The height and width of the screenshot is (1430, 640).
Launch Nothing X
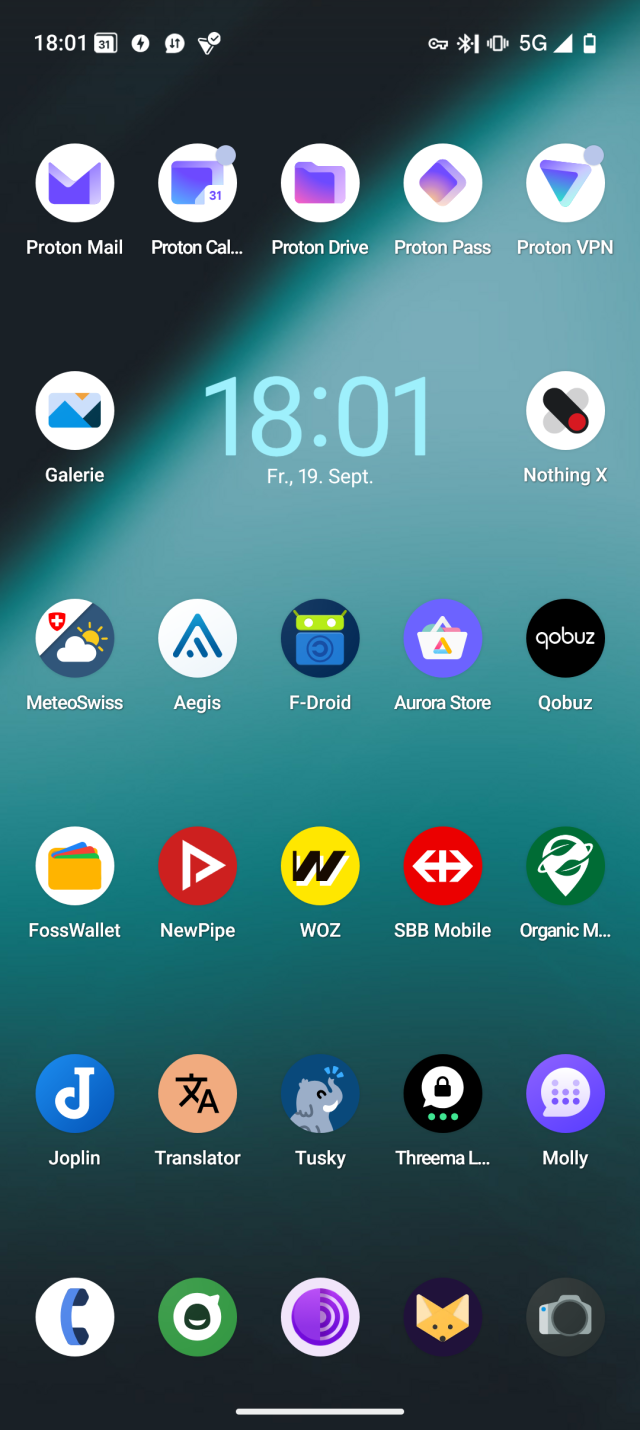565,411
